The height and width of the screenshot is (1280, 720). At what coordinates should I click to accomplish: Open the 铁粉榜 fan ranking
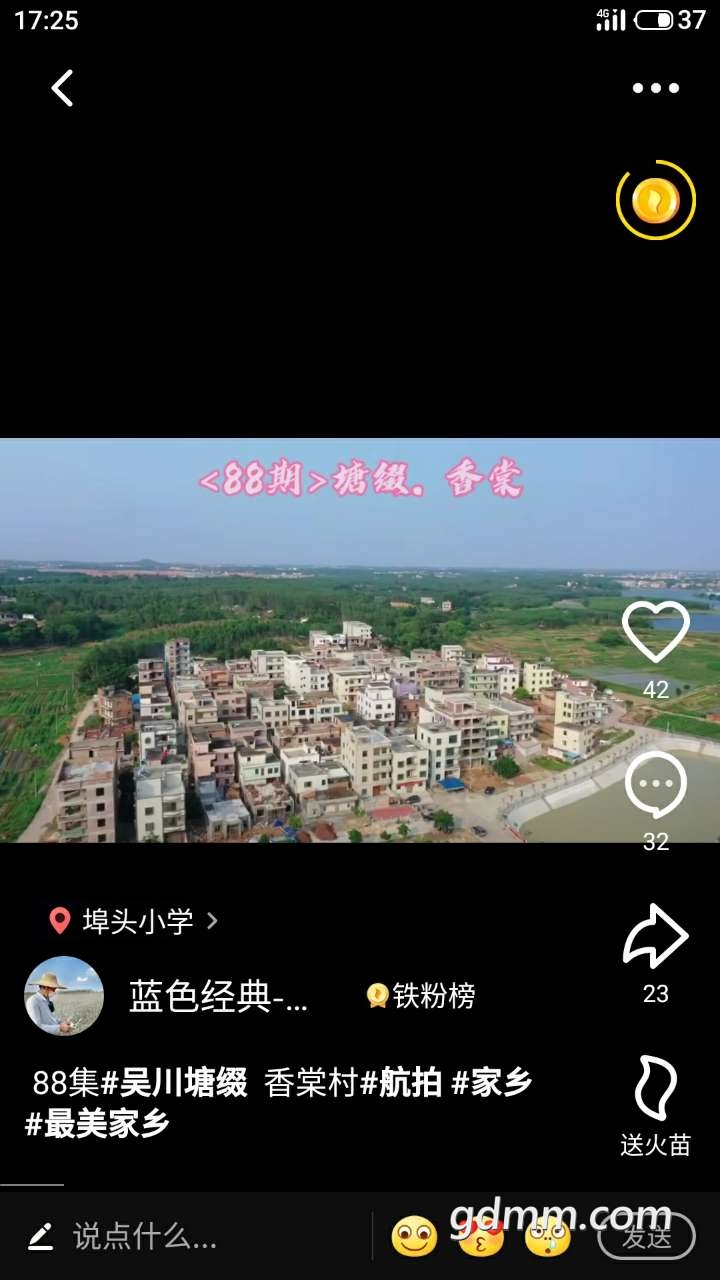point(421,996)
